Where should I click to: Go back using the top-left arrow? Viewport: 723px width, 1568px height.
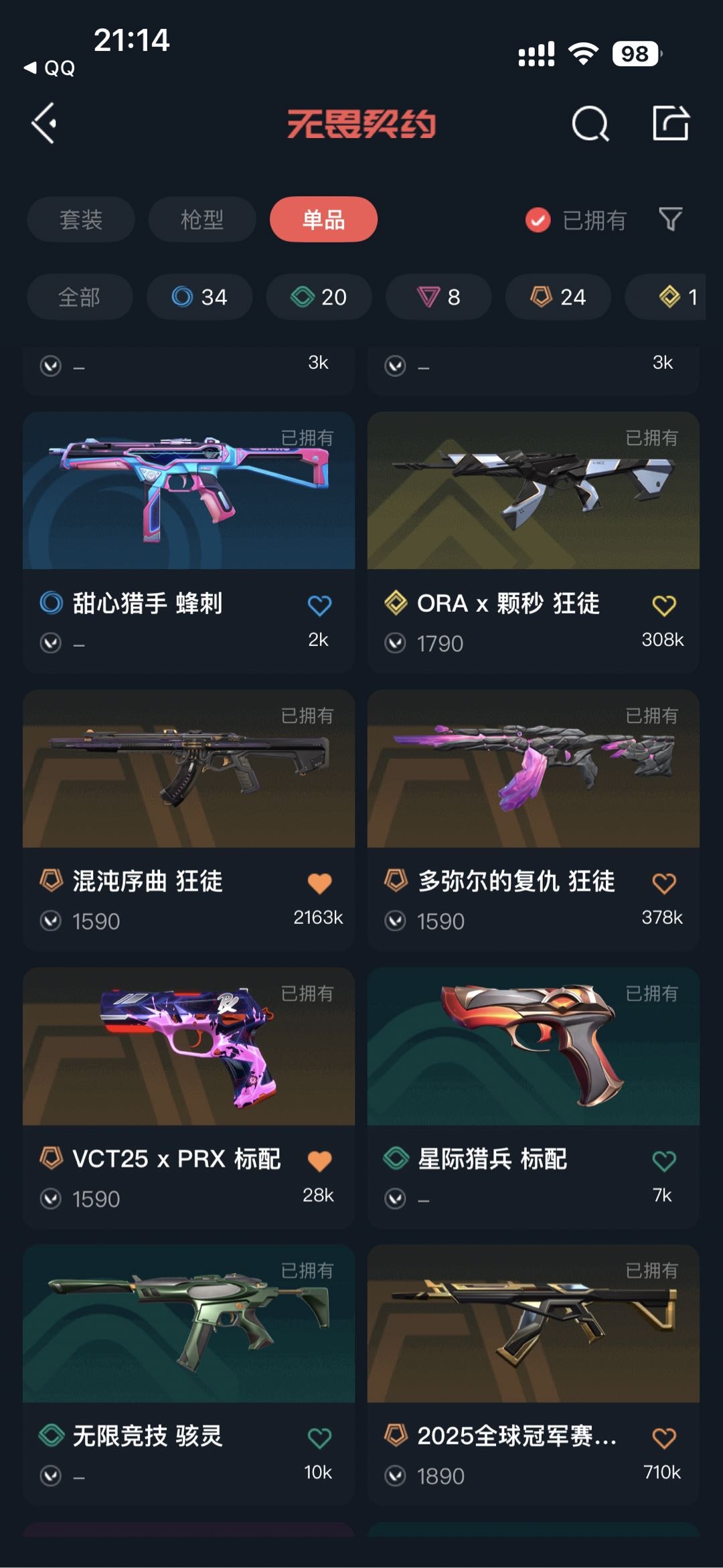(44, 123)
